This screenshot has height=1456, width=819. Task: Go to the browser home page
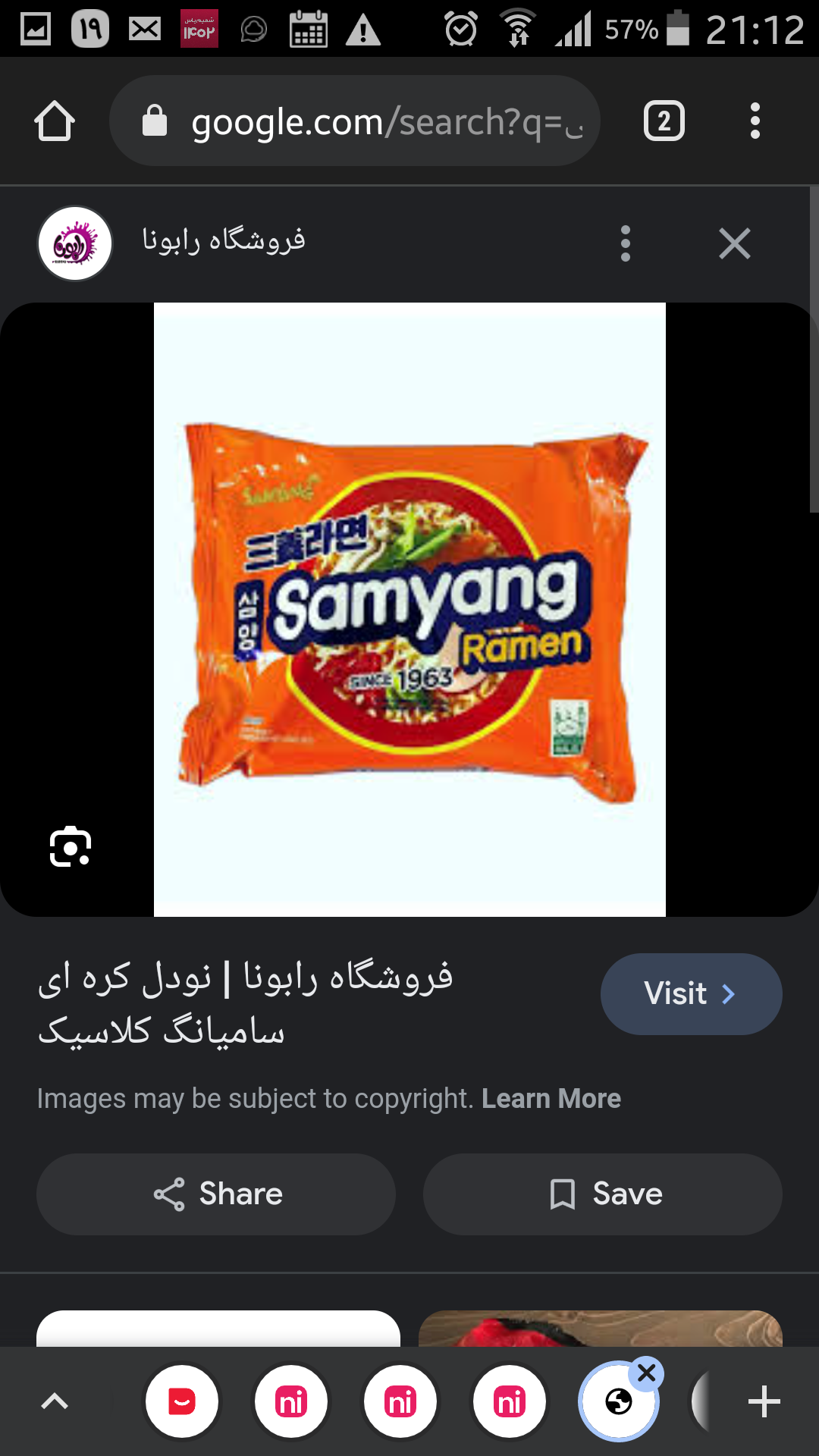55,121
